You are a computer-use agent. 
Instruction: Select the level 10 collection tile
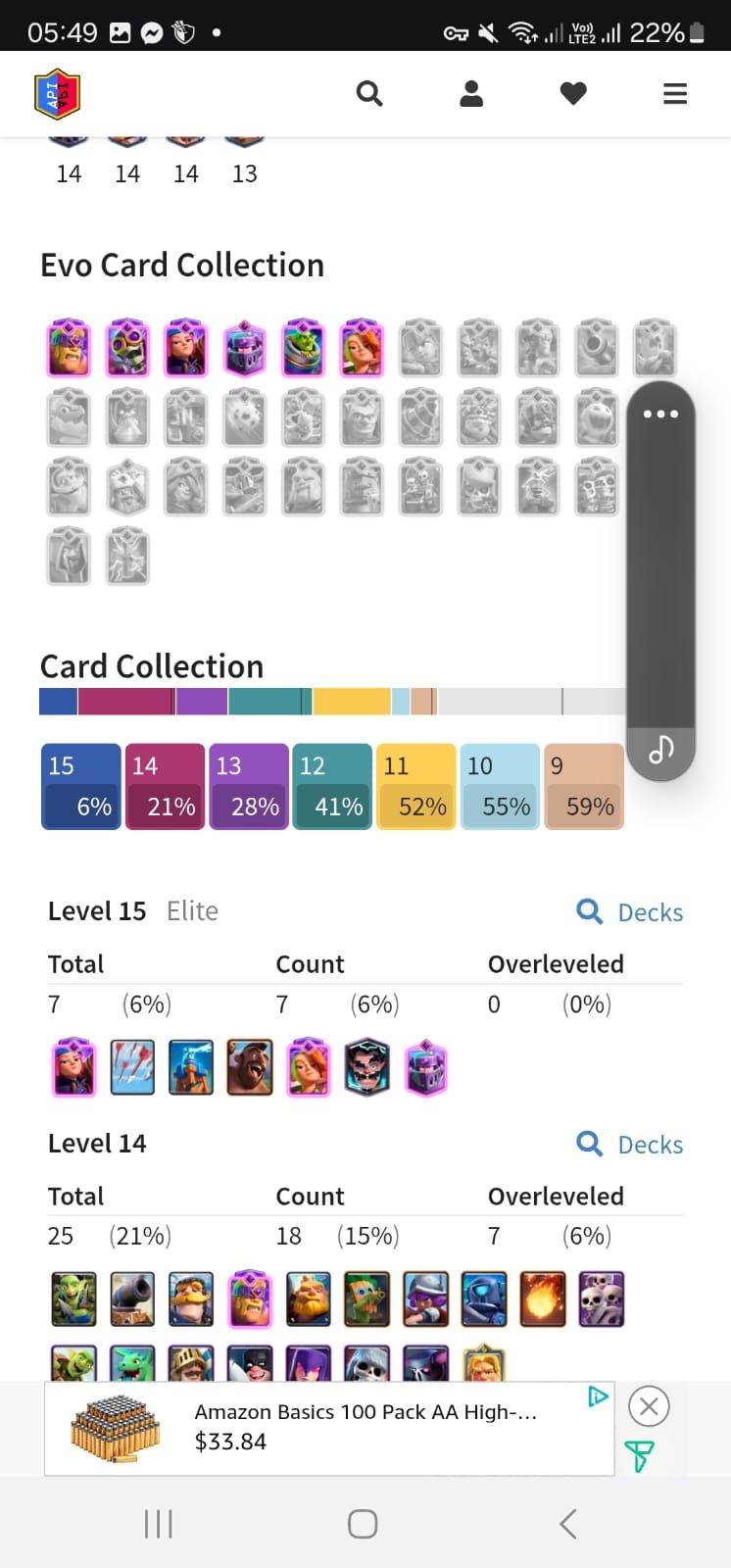pos(500,787)
